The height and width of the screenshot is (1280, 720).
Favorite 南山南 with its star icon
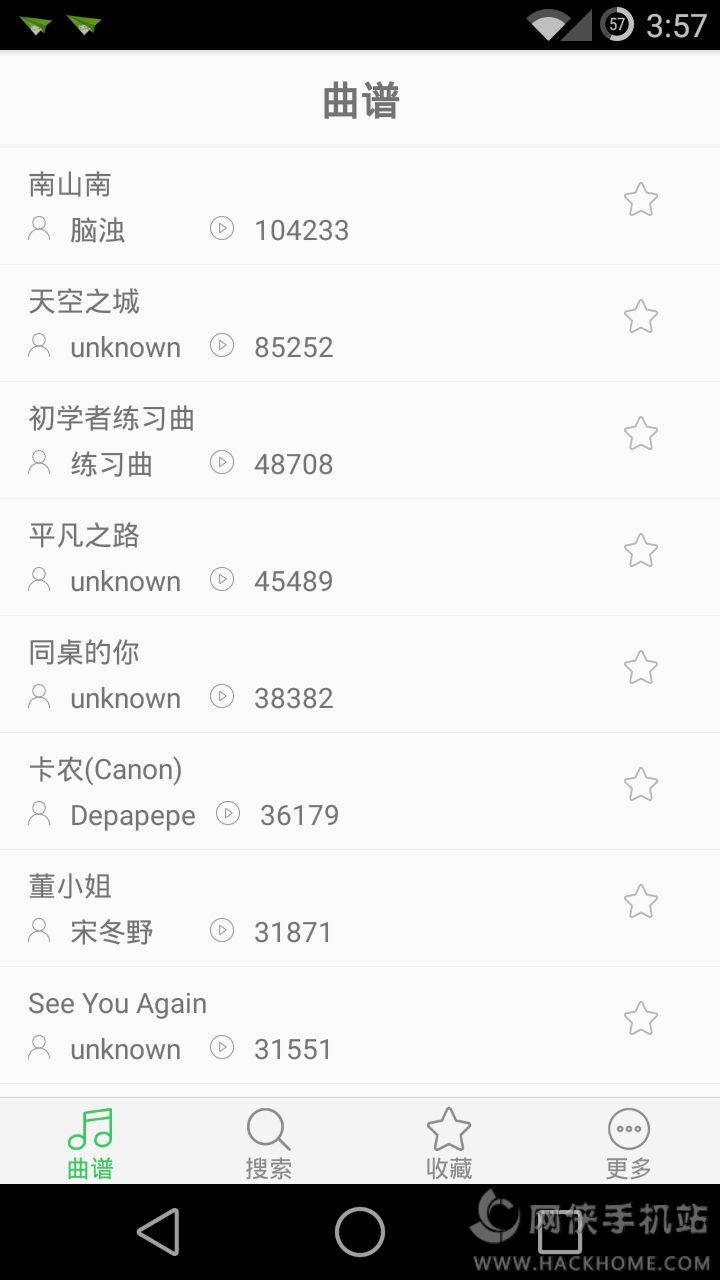tap(640, 200)
